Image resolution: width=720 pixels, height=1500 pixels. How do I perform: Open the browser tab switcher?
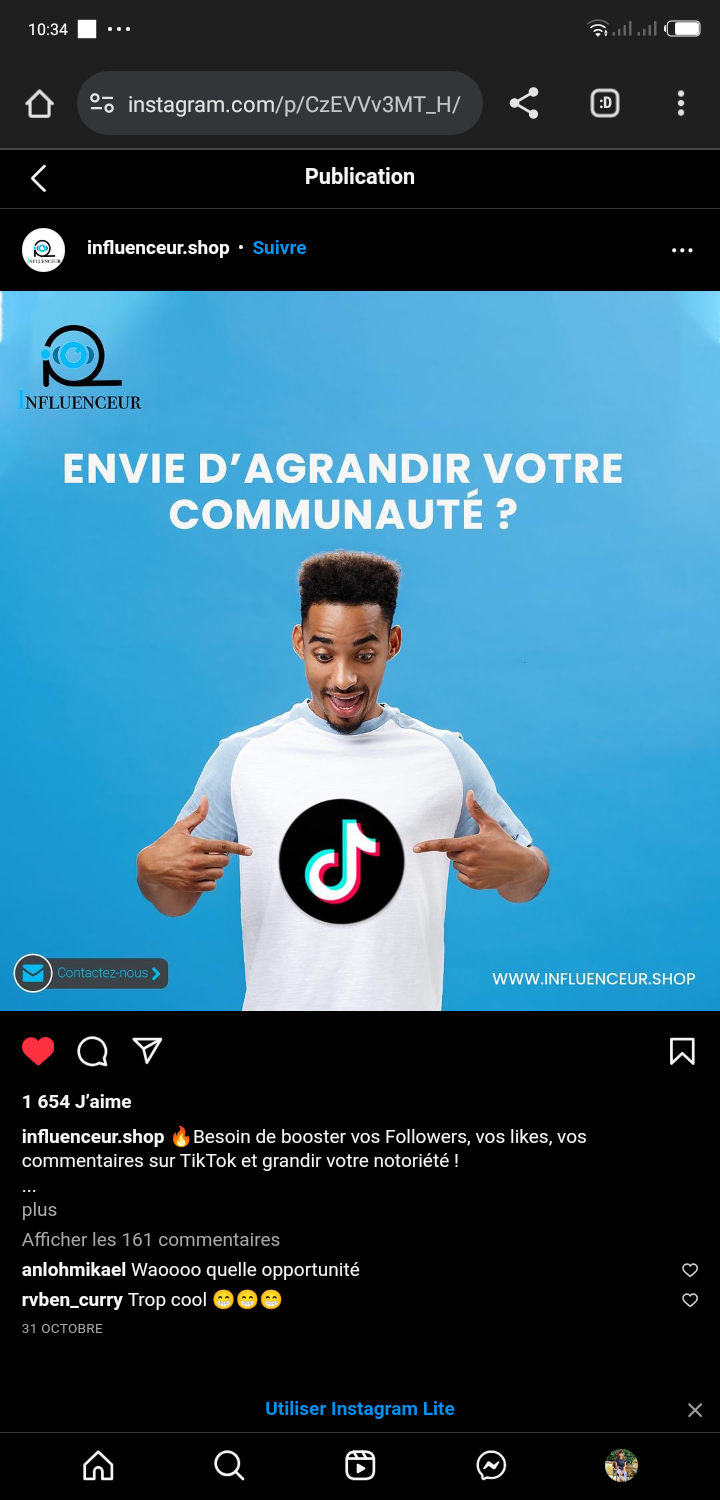point(604,104)
